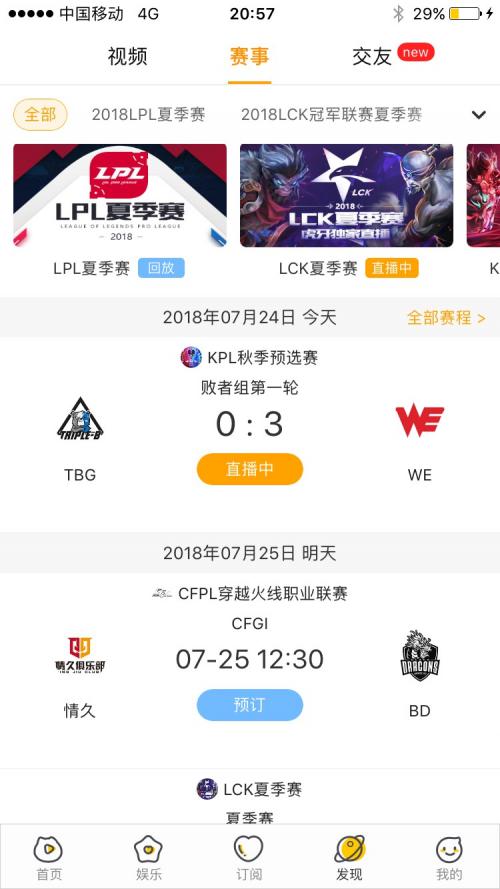Filter by 2018LPL夏季赛
This screenshot has width=500, height=889.
coord(149,115)
